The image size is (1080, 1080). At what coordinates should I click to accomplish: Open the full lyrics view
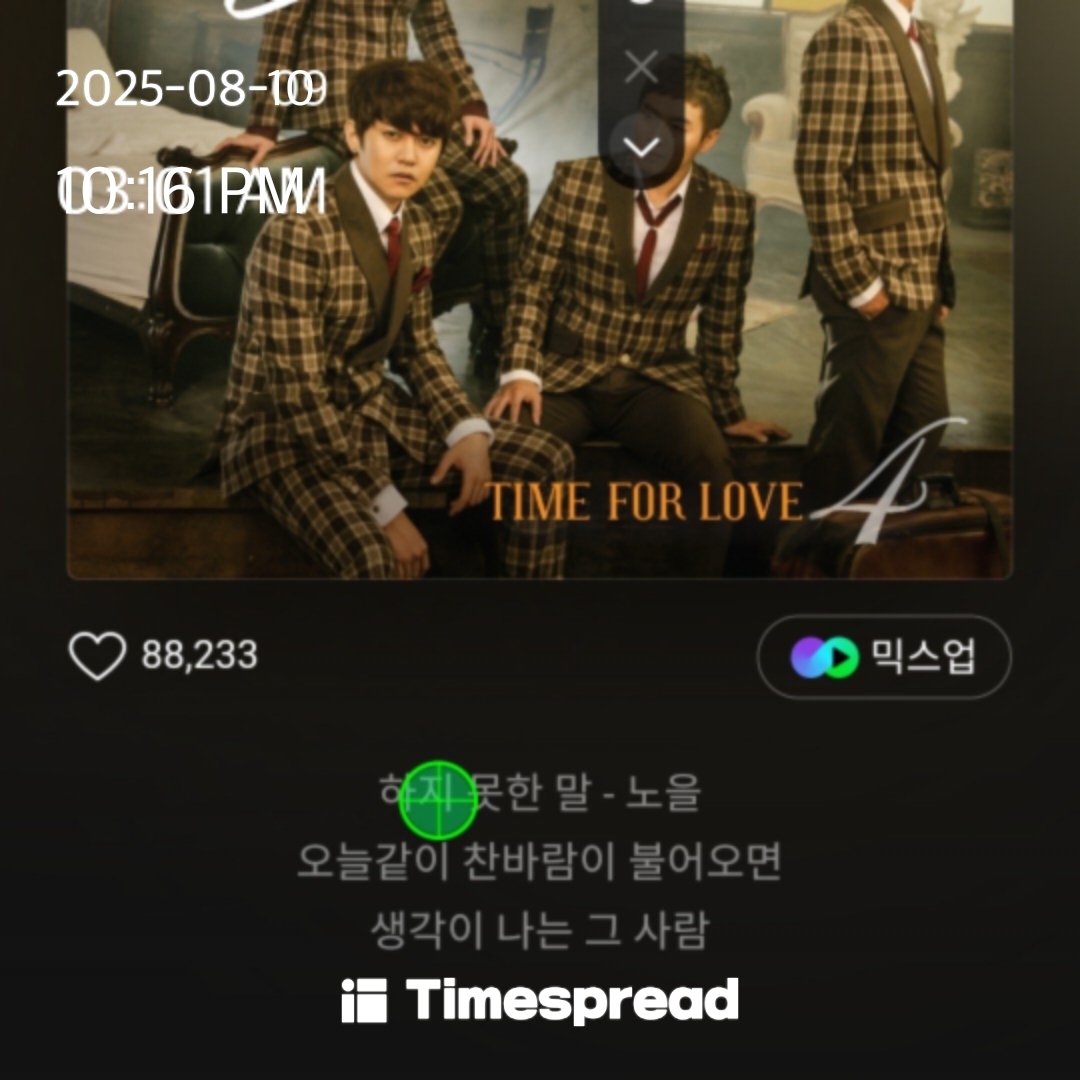540,862
